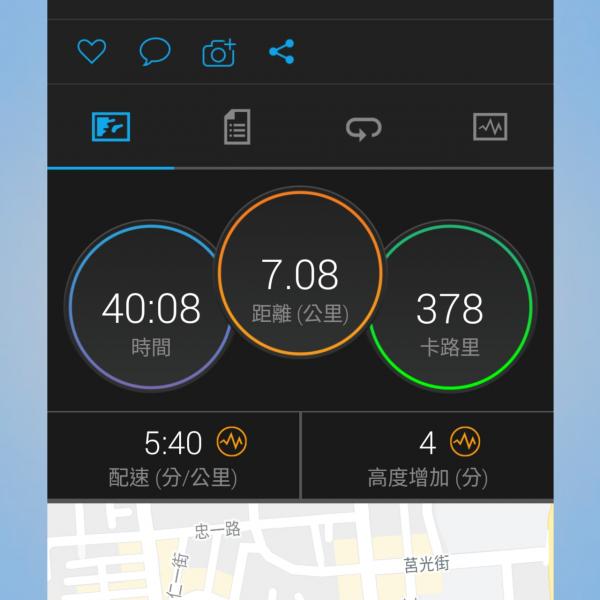Add a photo with the camera icon
Image resolution: width=600 pixels, height=600 pixels.
[218, 52]
